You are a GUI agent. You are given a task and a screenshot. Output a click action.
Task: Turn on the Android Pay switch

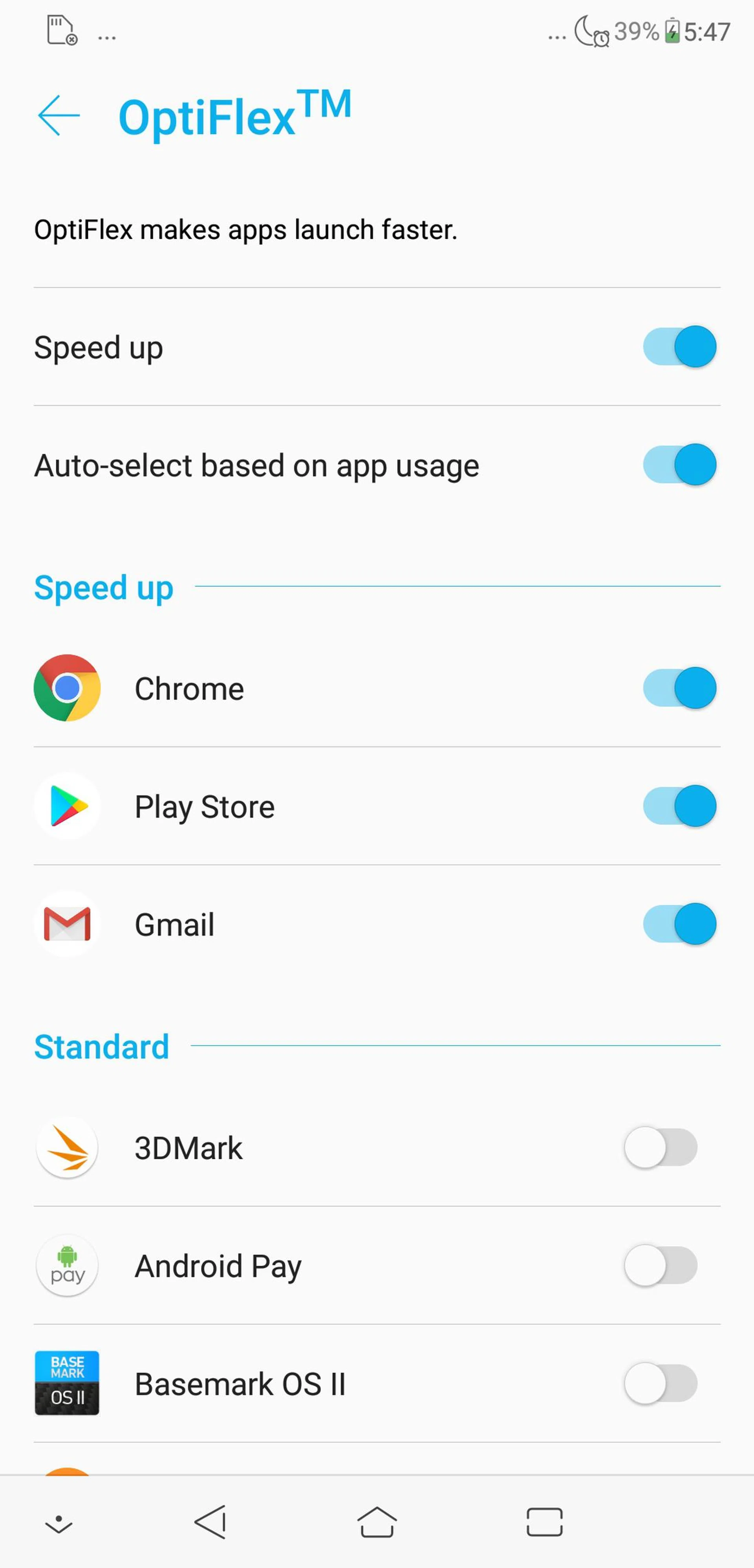tap(661, 1266)
